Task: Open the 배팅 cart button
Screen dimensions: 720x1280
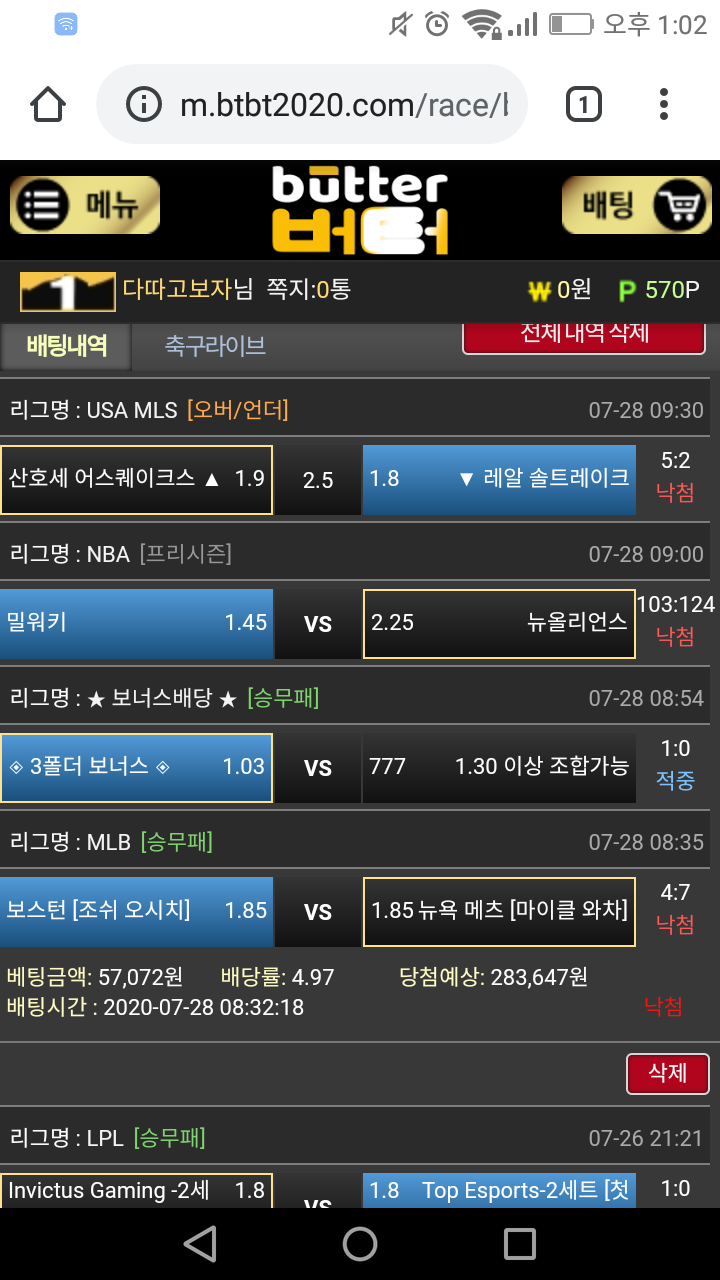Action: click(636, 205)
